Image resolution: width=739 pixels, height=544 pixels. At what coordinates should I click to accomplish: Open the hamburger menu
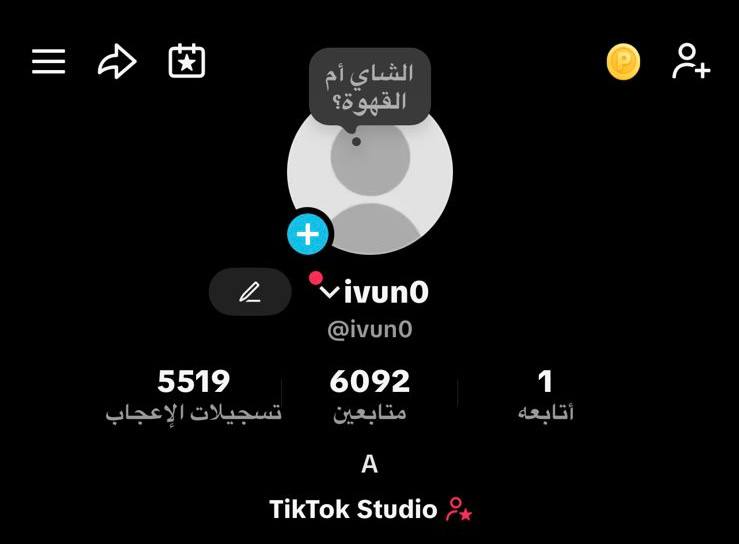pos(48,62)
